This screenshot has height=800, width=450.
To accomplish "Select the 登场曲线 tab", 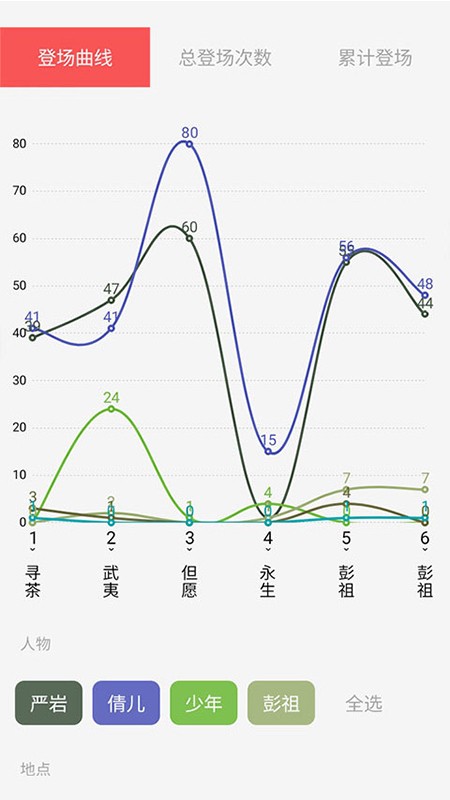I will tap(75, 58).
